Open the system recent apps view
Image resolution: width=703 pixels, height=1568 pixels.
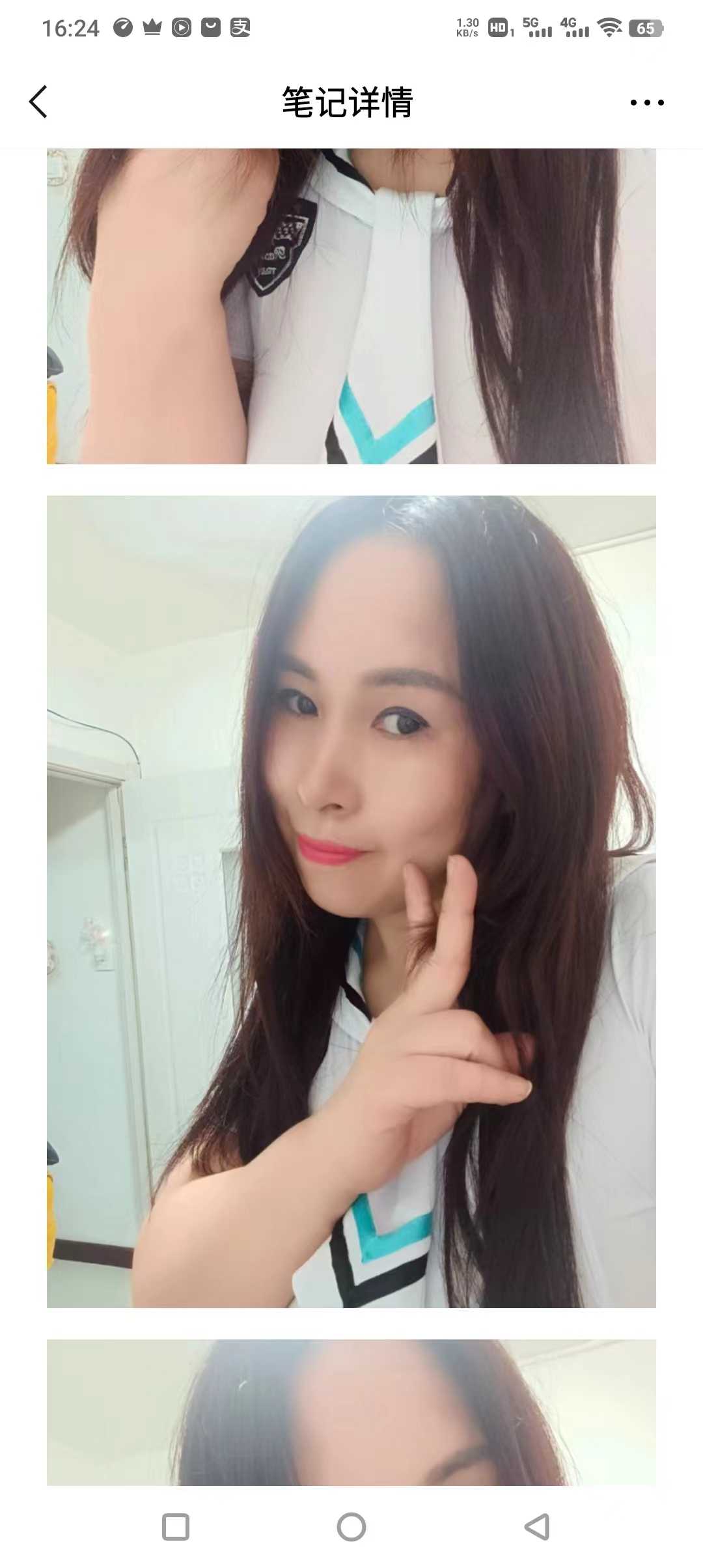point(176,1527)
